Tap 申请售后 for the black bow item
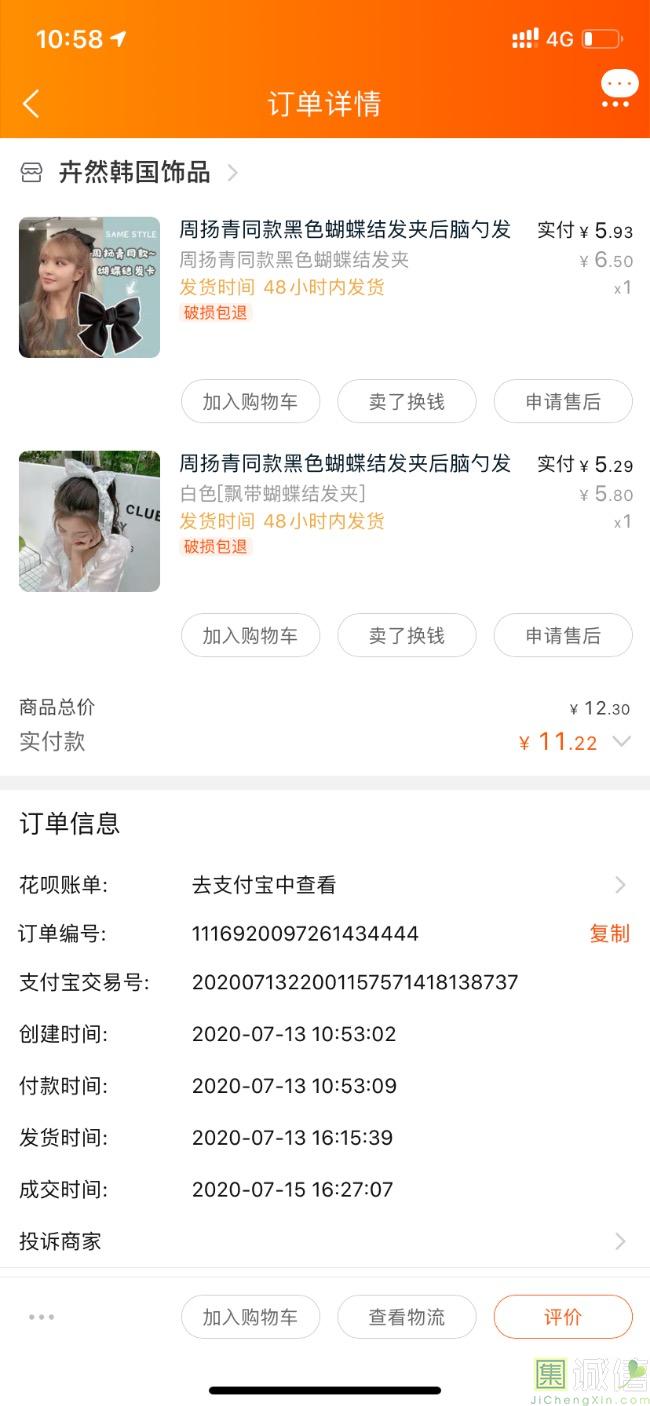 (562, 402)
